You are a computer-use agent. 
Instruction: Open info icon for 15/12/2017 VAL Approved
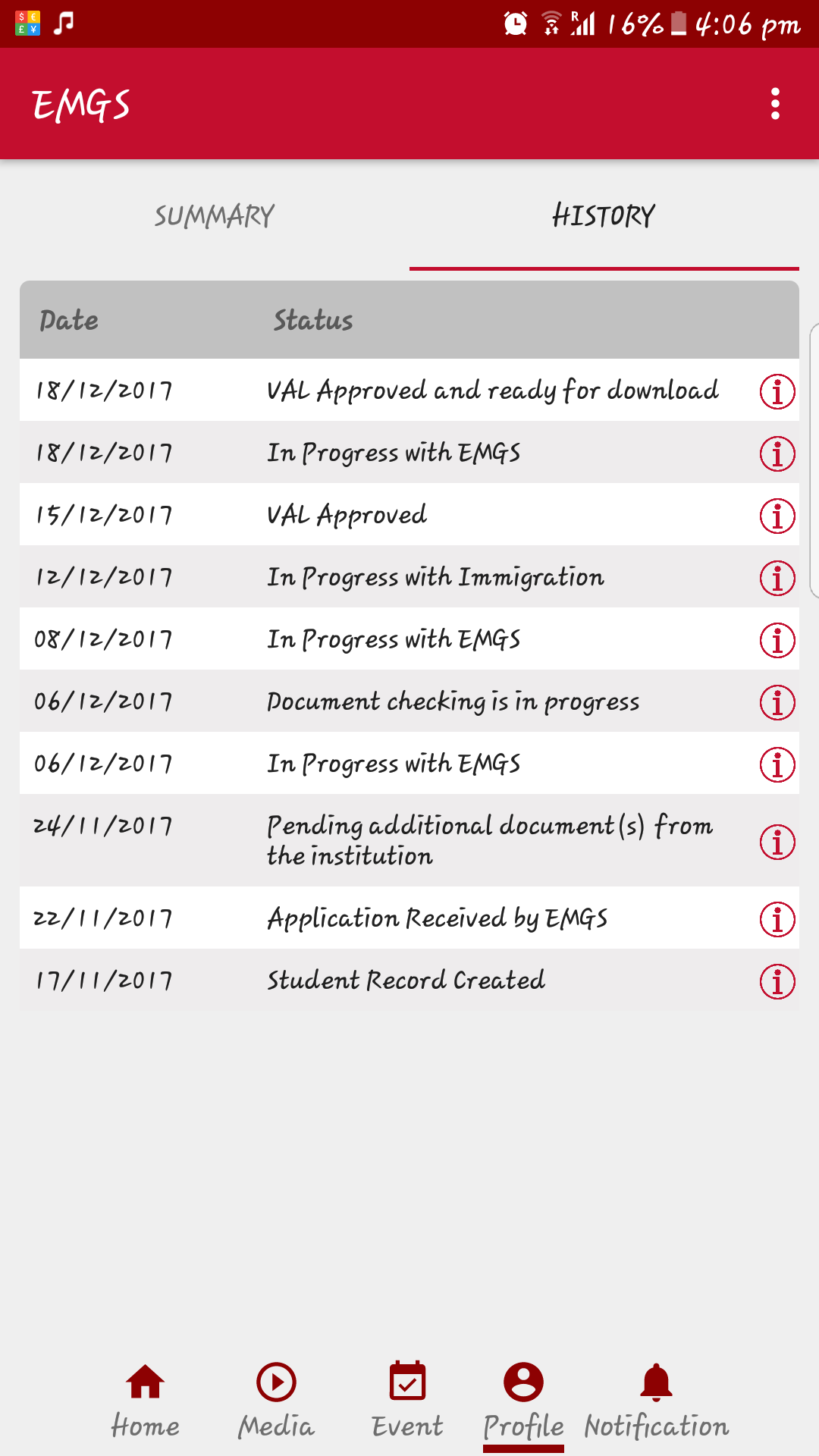[x=777, y=516]
